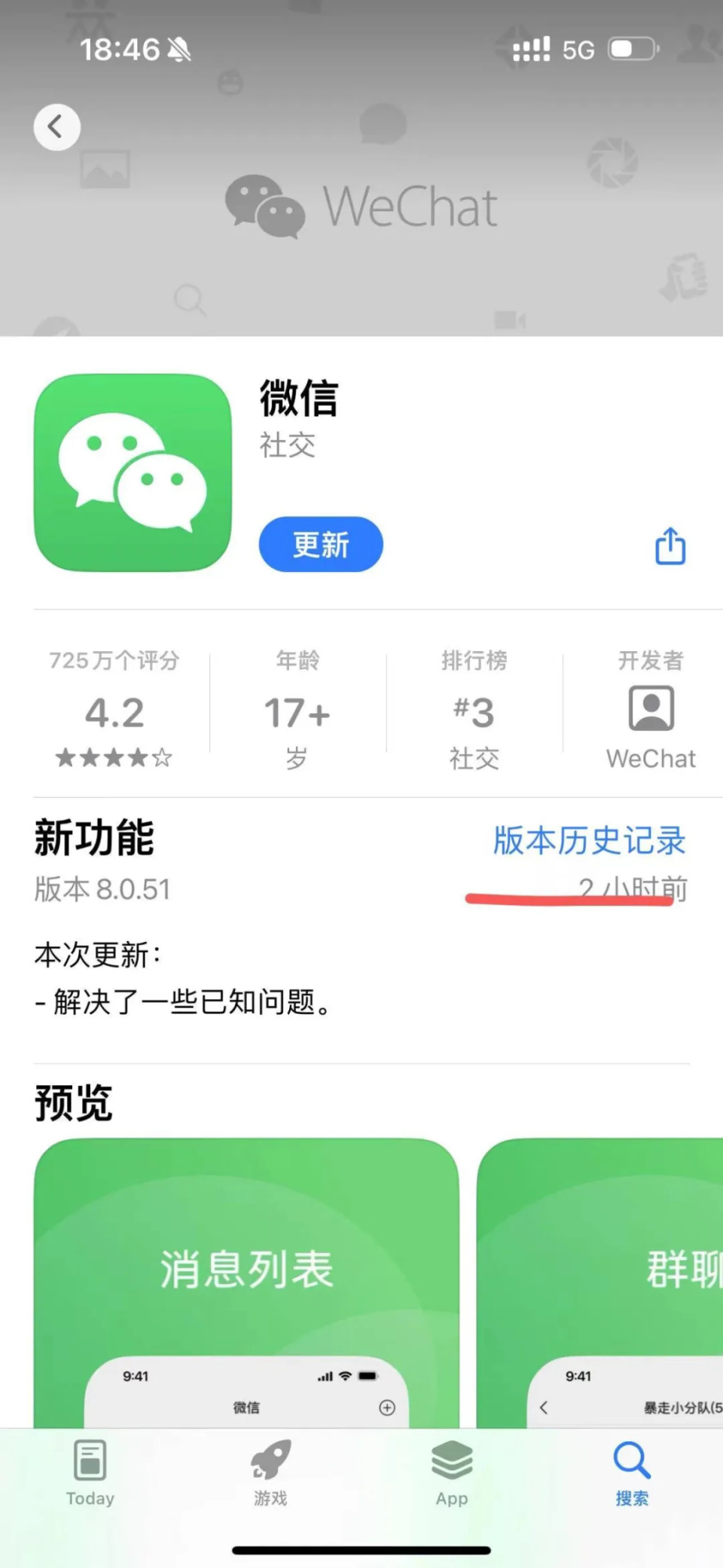723x1568 pixels.
Task: Open the share sheet via upload icon
Action: tap(669, 545)
